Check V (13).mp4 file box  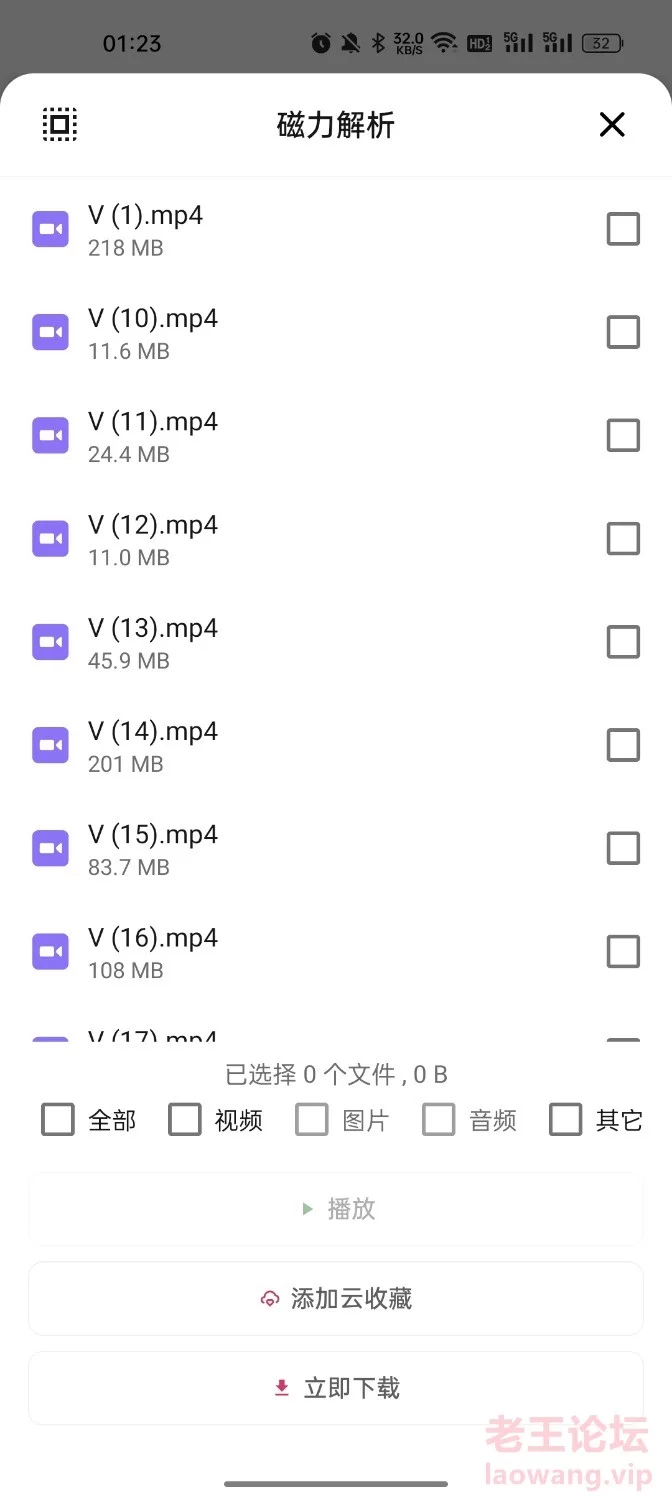(x=623, y=642)
